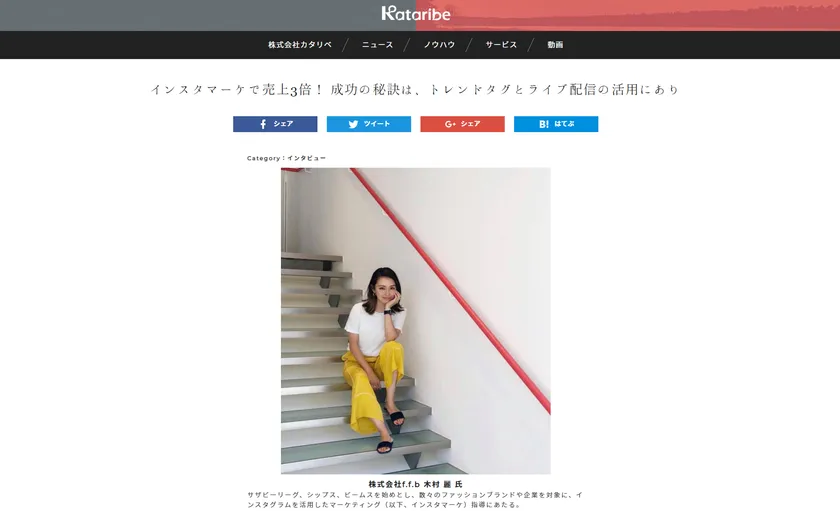Switch to the サービス page

click(x=501, y=45)
